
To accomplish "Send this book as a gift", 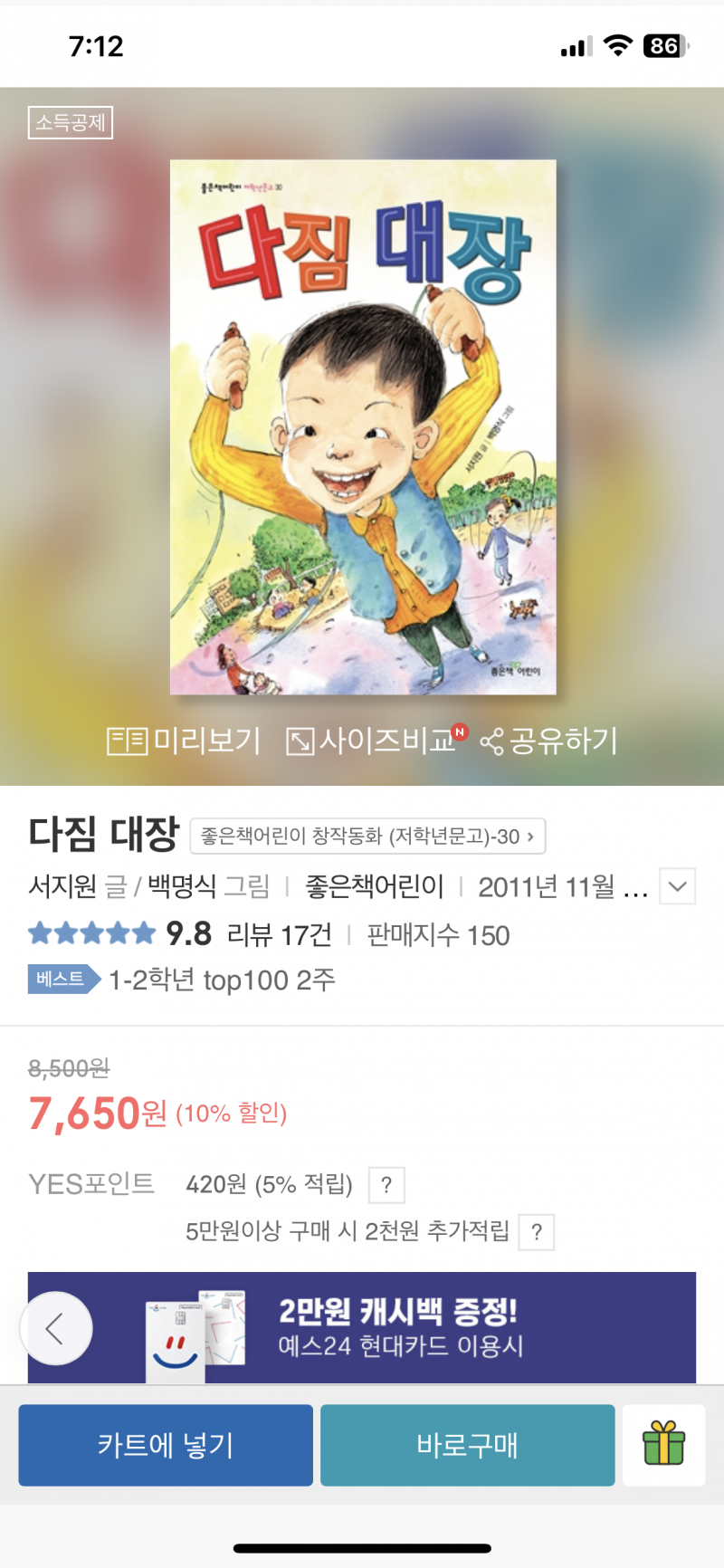I will coord(663,1445).
